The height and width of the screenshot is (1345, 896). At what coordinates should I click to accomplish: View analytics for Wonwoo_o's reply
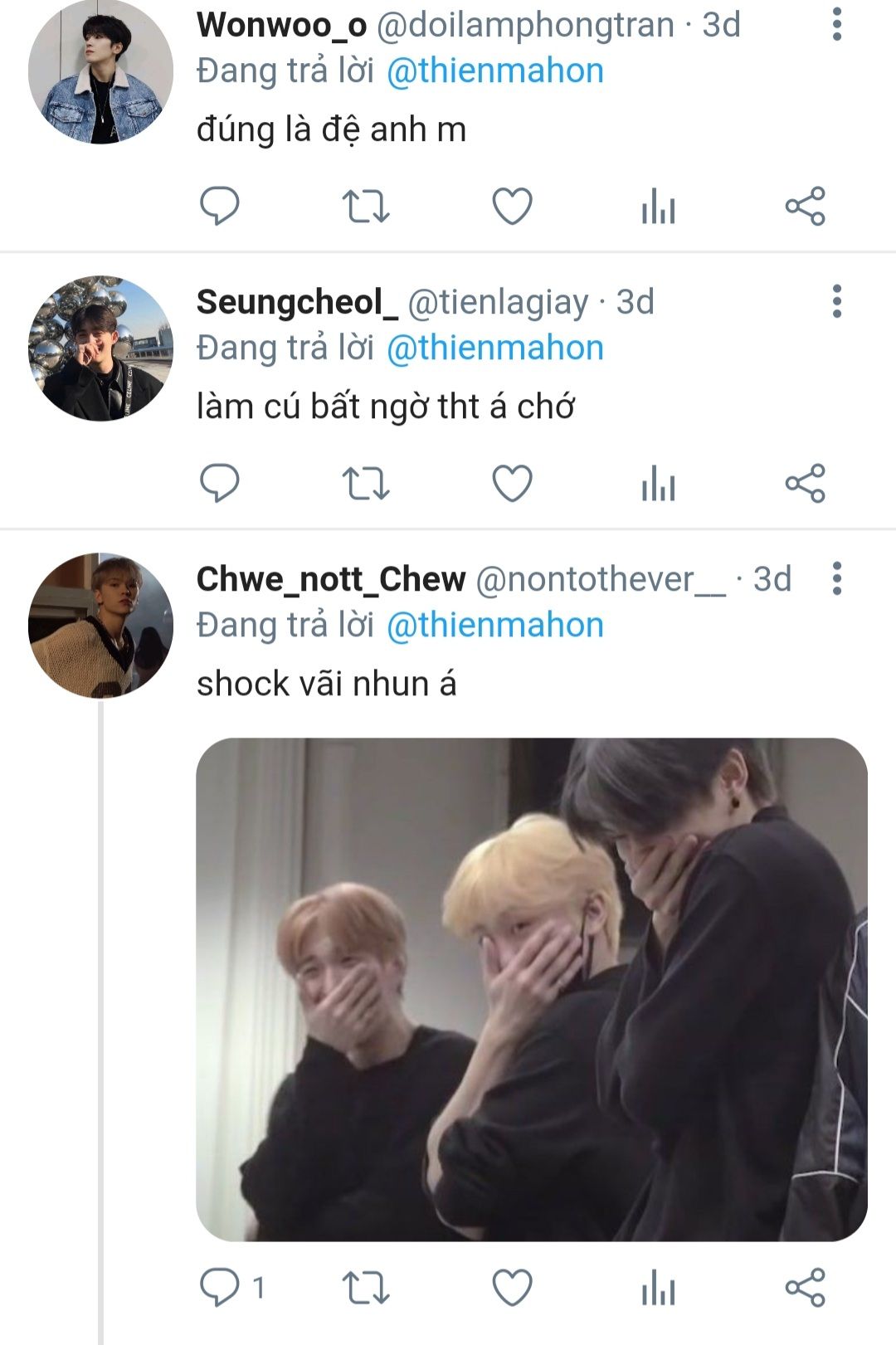[x=659, y=206]
